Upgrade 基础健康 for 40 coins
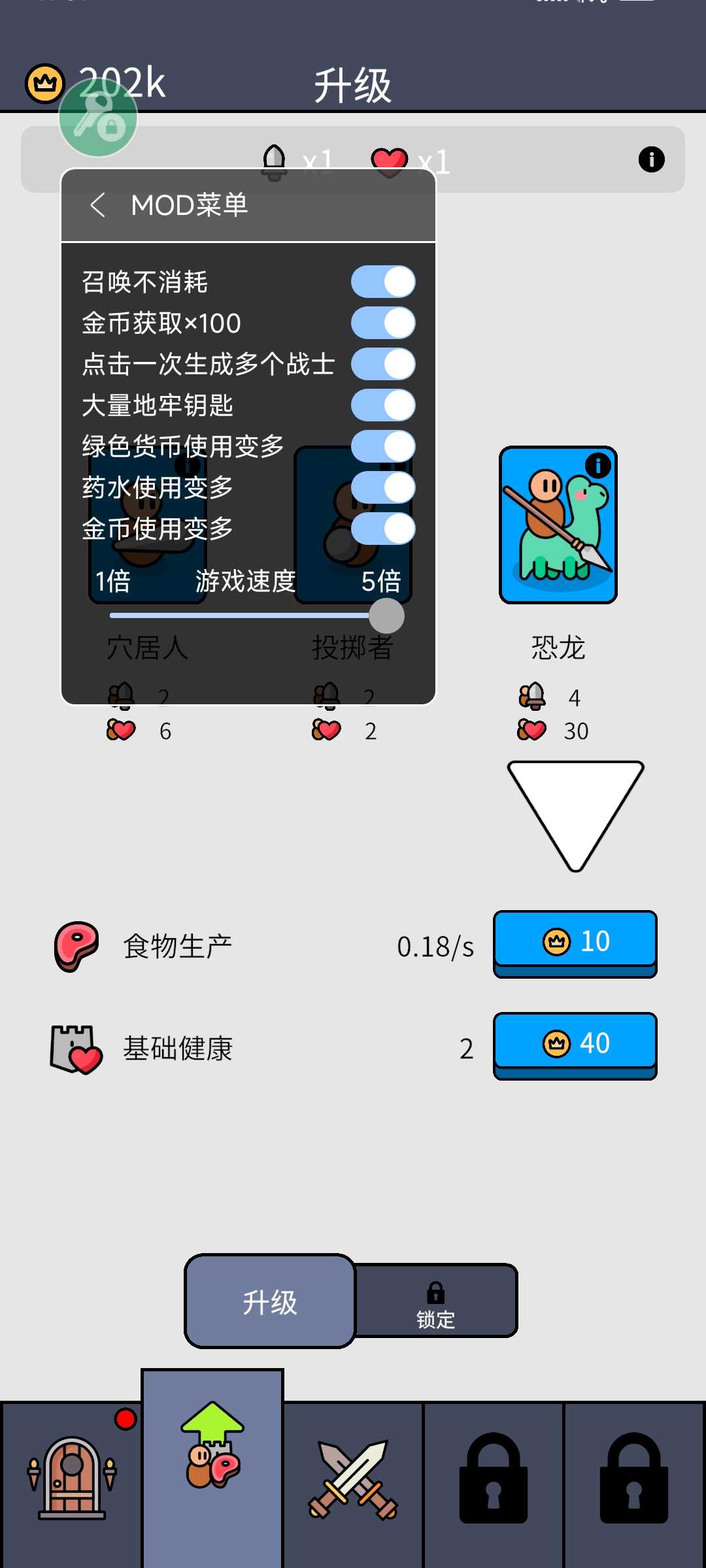 tap(575, 1045)
